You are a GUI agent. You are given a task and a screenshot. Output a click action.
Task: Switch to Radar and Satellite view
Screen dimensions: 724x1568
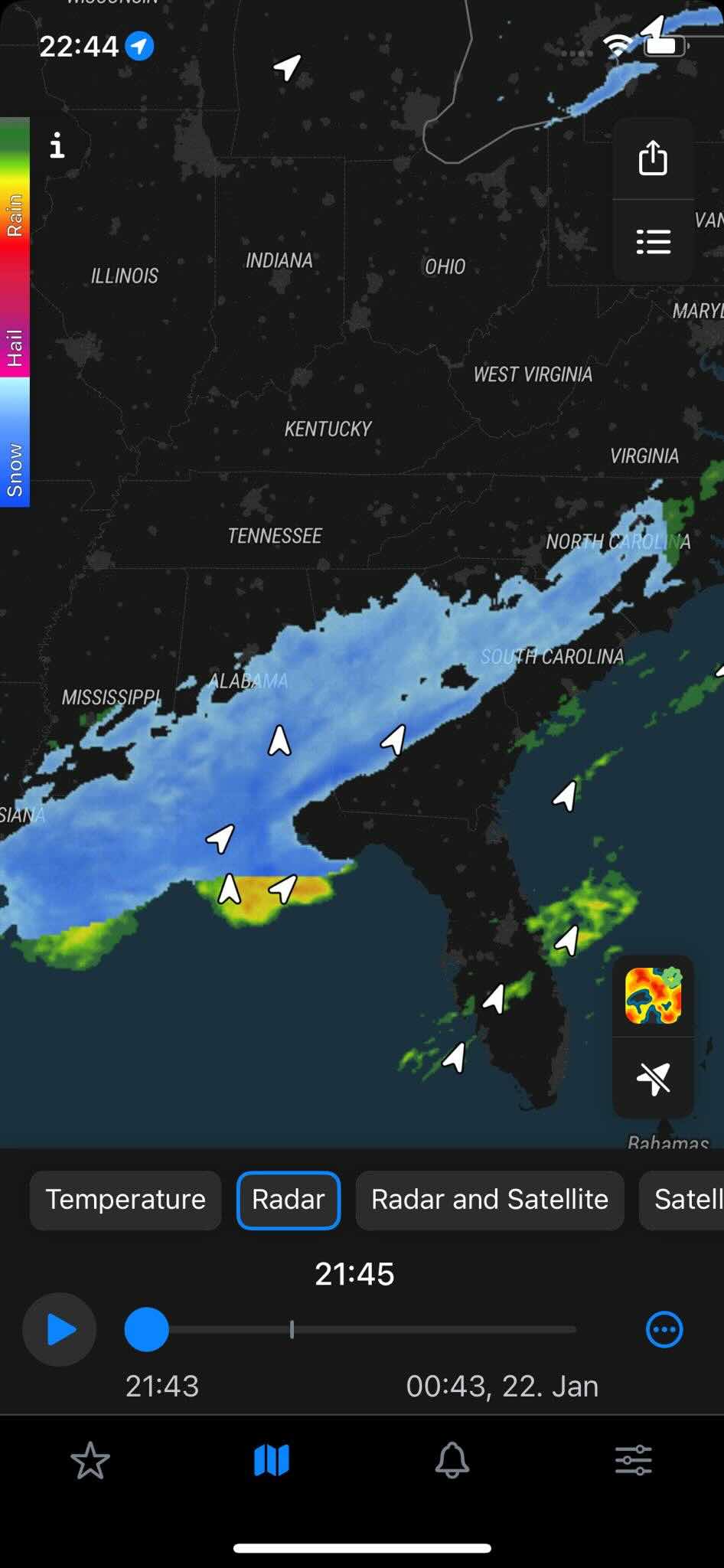click(x=490, y=1200)
